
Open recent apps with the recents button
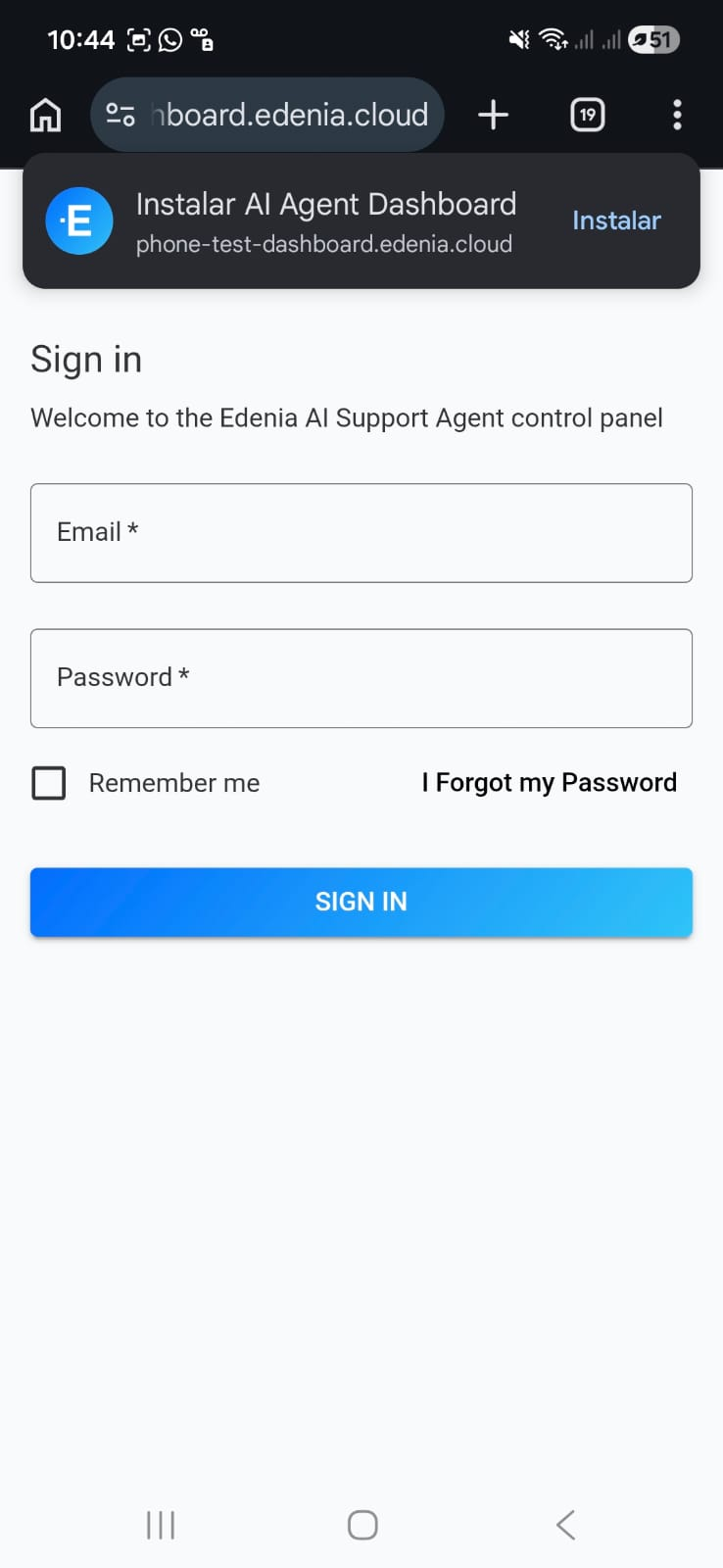coord(159,1524)
